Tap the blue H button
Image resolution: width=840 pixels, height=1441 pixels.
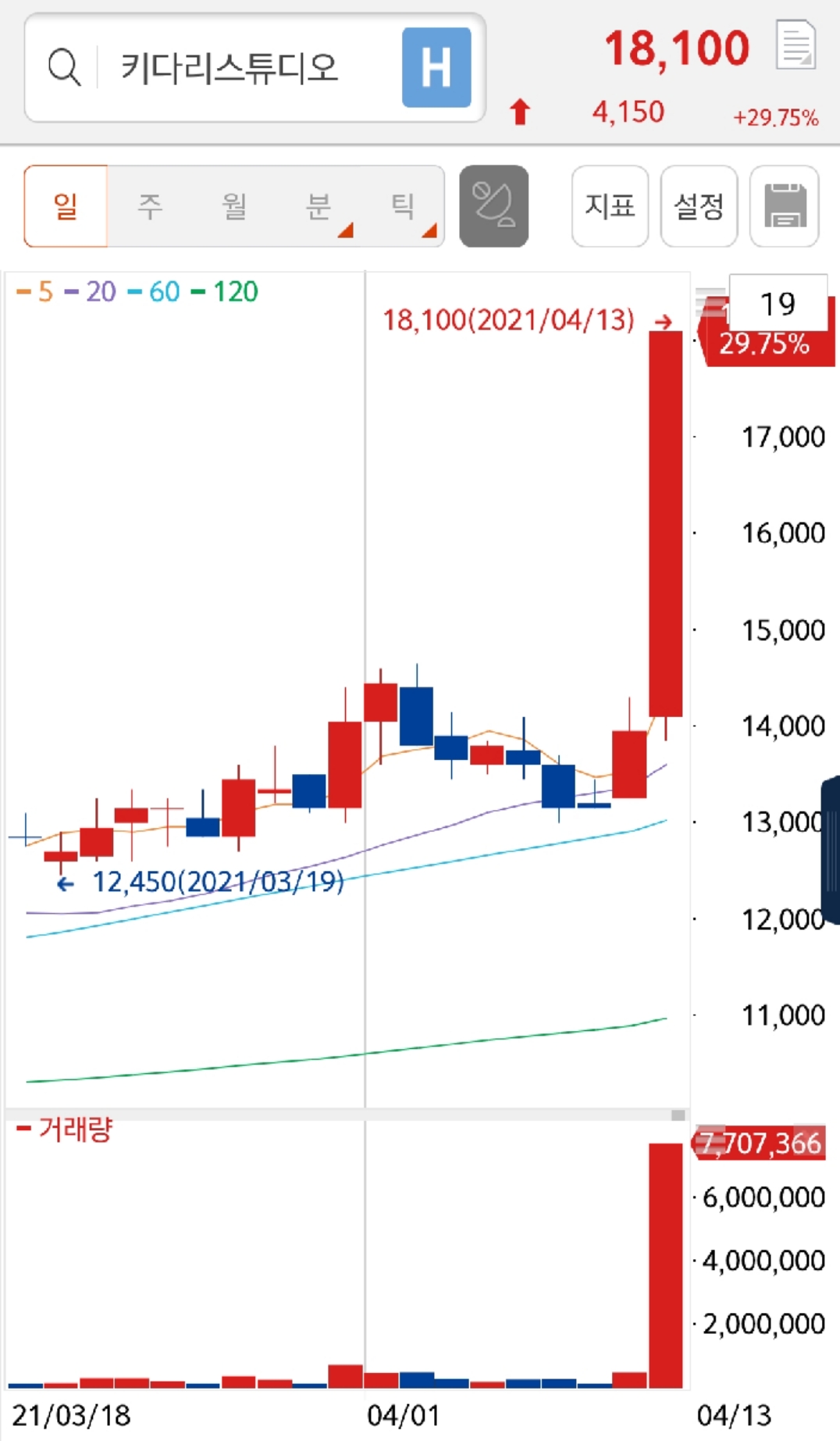[x=436, y=67]
